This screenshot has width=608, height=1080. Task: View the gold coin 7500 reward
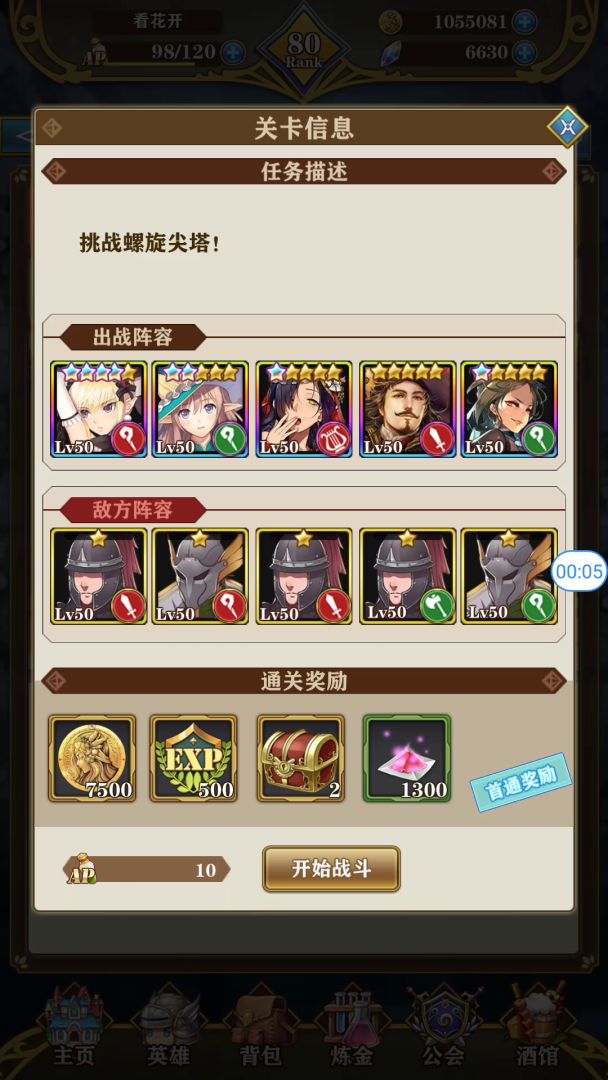tap(92, 758)
